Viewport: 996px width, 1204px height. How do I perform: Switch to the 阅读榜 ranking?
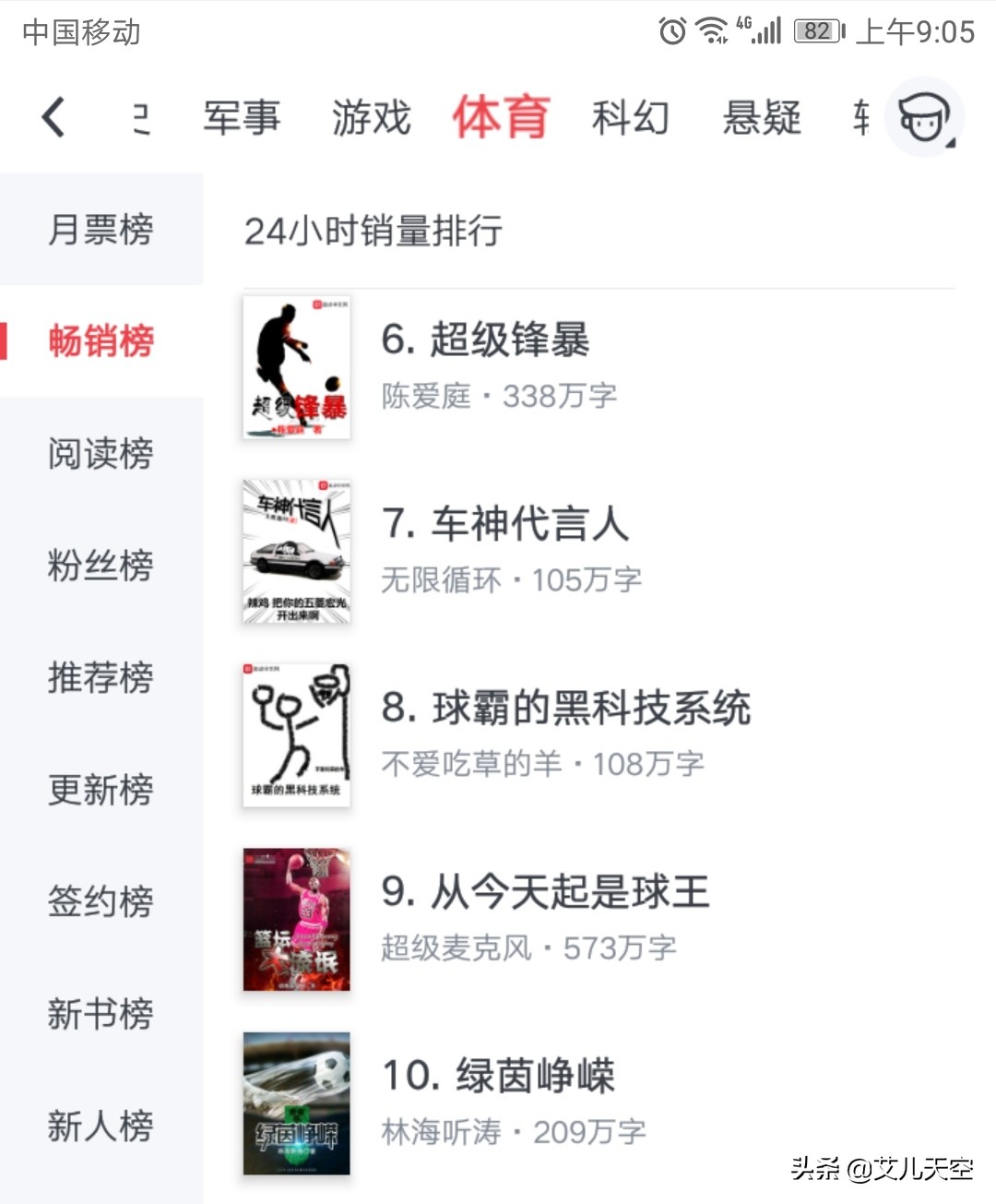[x=101, y=454]
